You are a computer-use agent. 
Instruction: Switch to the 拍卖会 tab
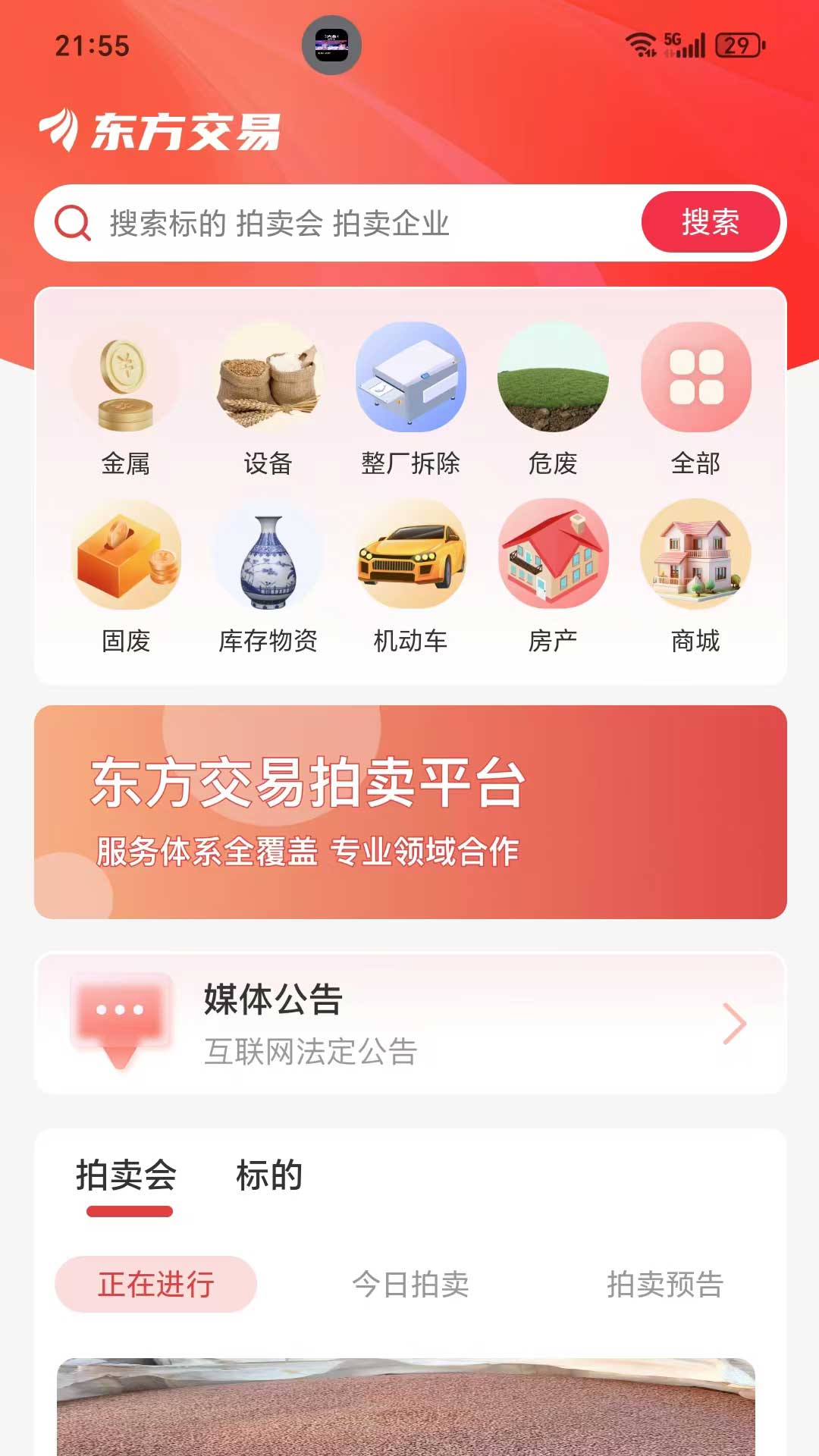coord(127,1176)
